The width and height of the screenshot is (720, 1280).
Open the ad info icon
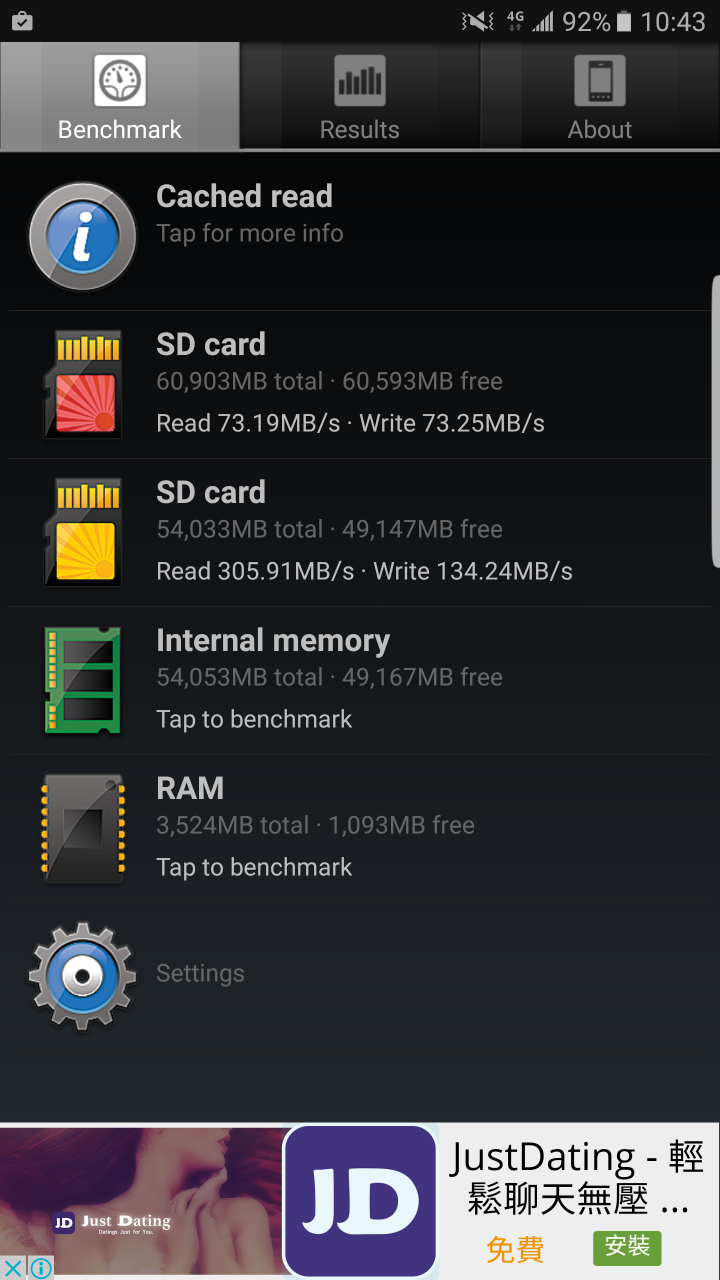[x=40, y=1268]
